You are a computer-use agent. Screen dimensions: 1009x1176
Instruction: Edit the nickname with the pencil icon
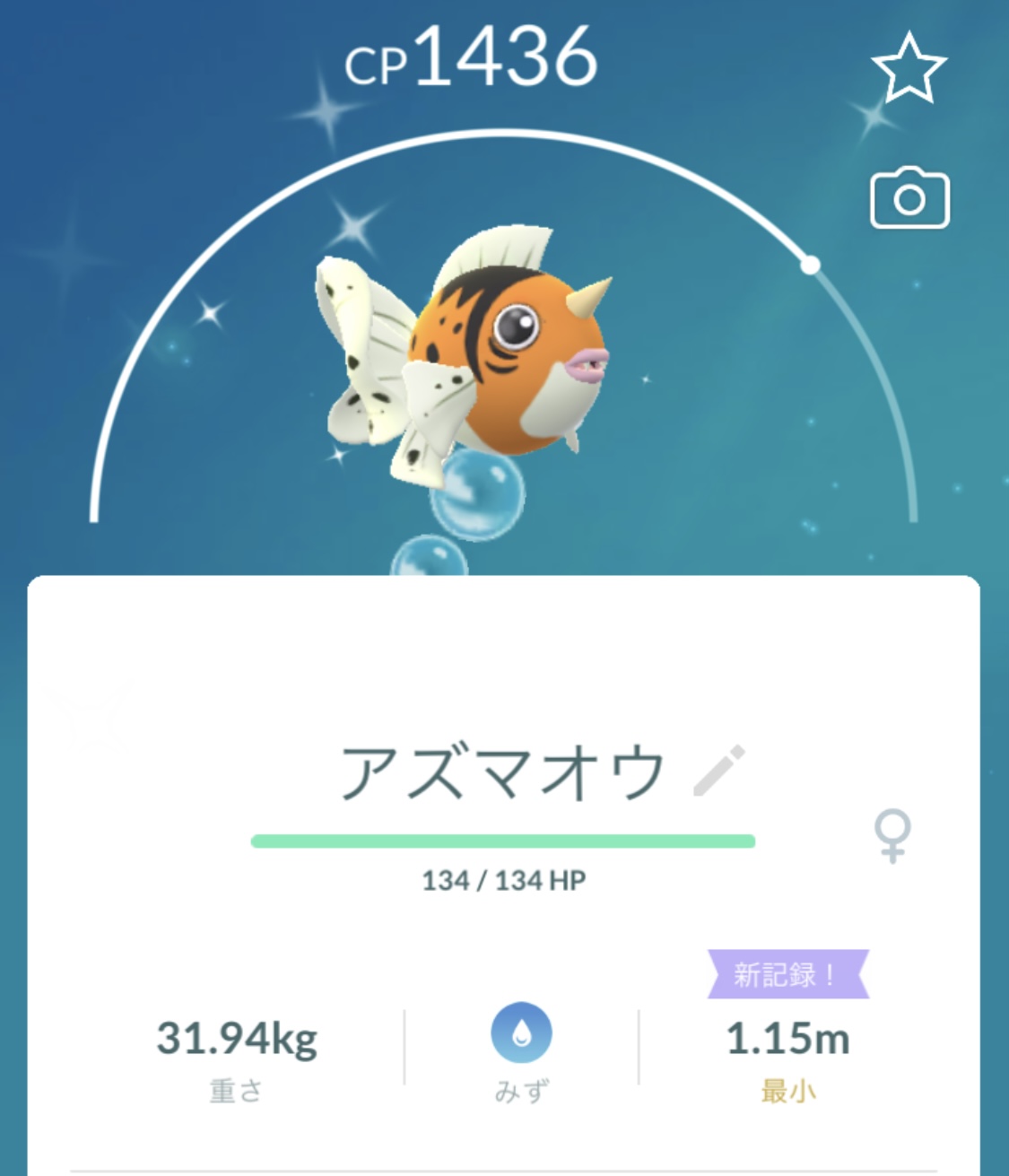719,771
